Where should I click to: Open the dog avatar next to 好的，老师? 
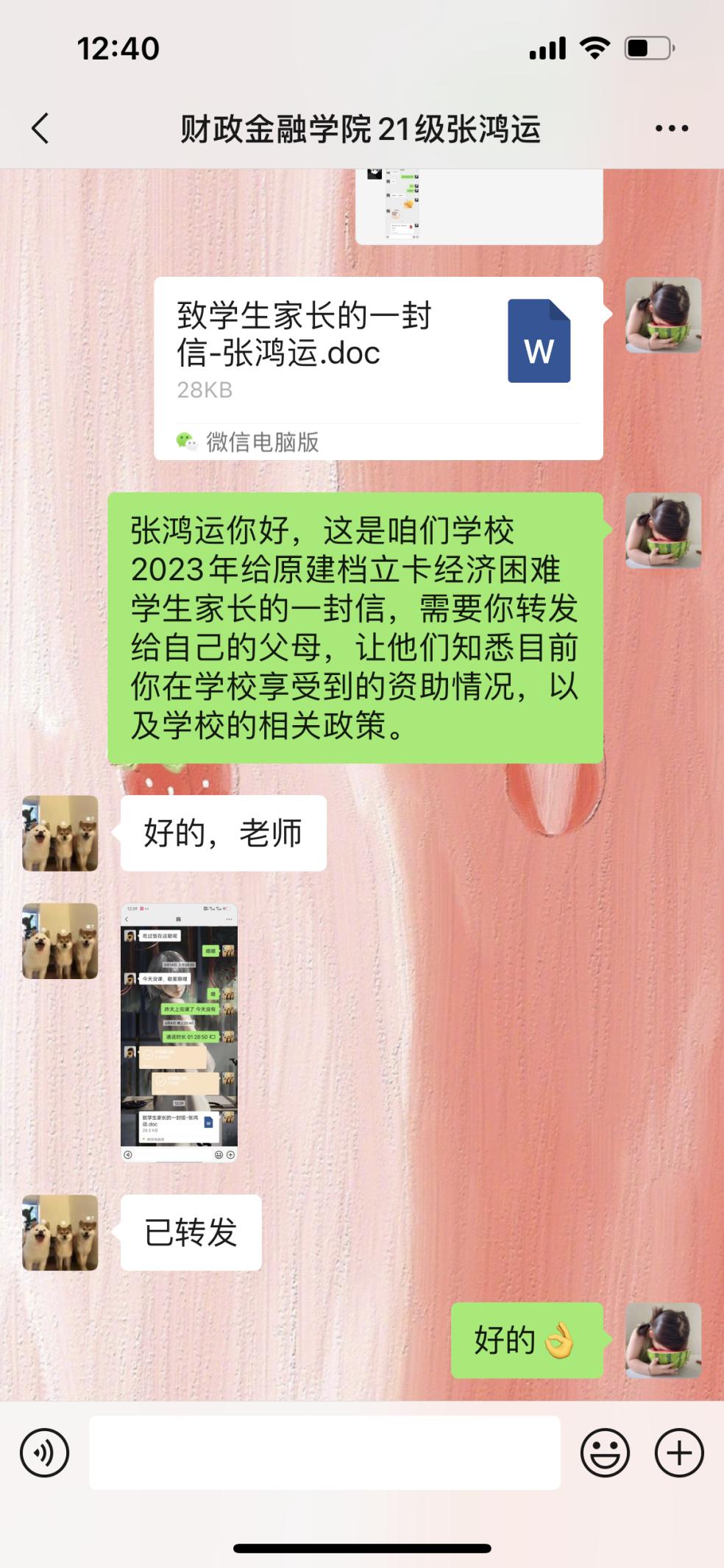tap(60, 833)
